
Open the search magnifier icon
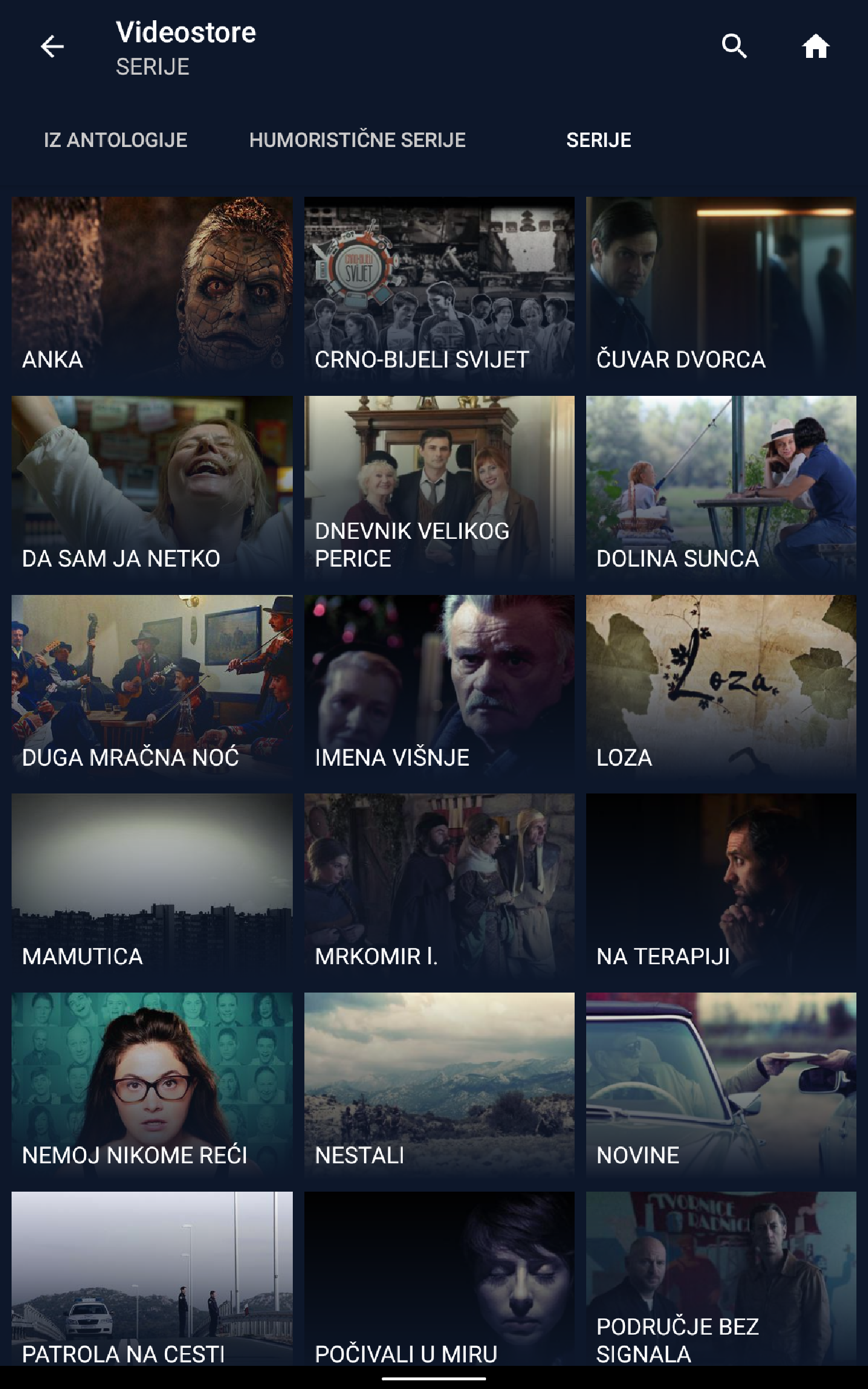coord(734,46)
